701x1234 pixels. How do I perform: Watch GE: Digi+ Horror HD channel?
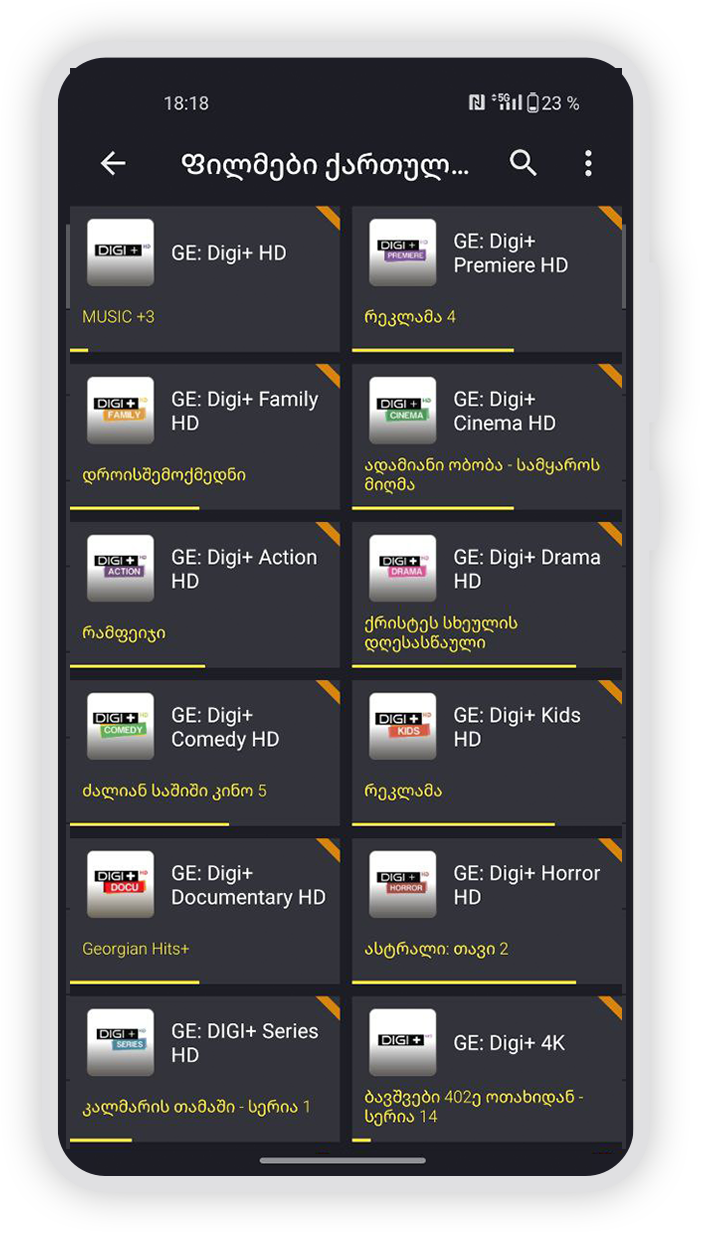coord(487,910)
